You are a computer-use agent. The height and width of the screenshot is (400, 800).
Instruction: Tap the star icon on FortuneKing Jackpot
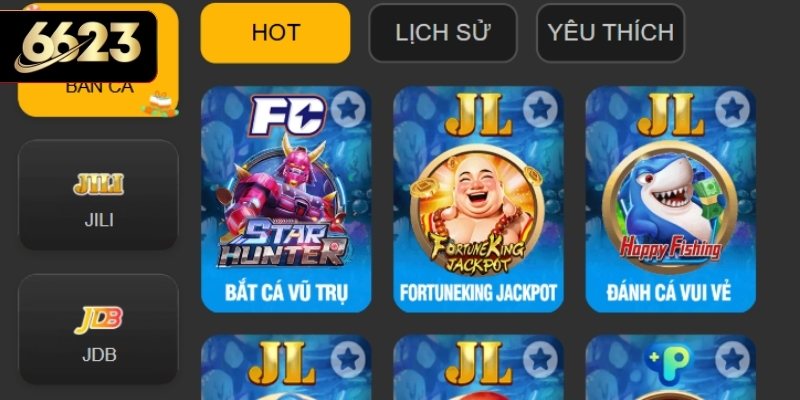click(539, 107)
